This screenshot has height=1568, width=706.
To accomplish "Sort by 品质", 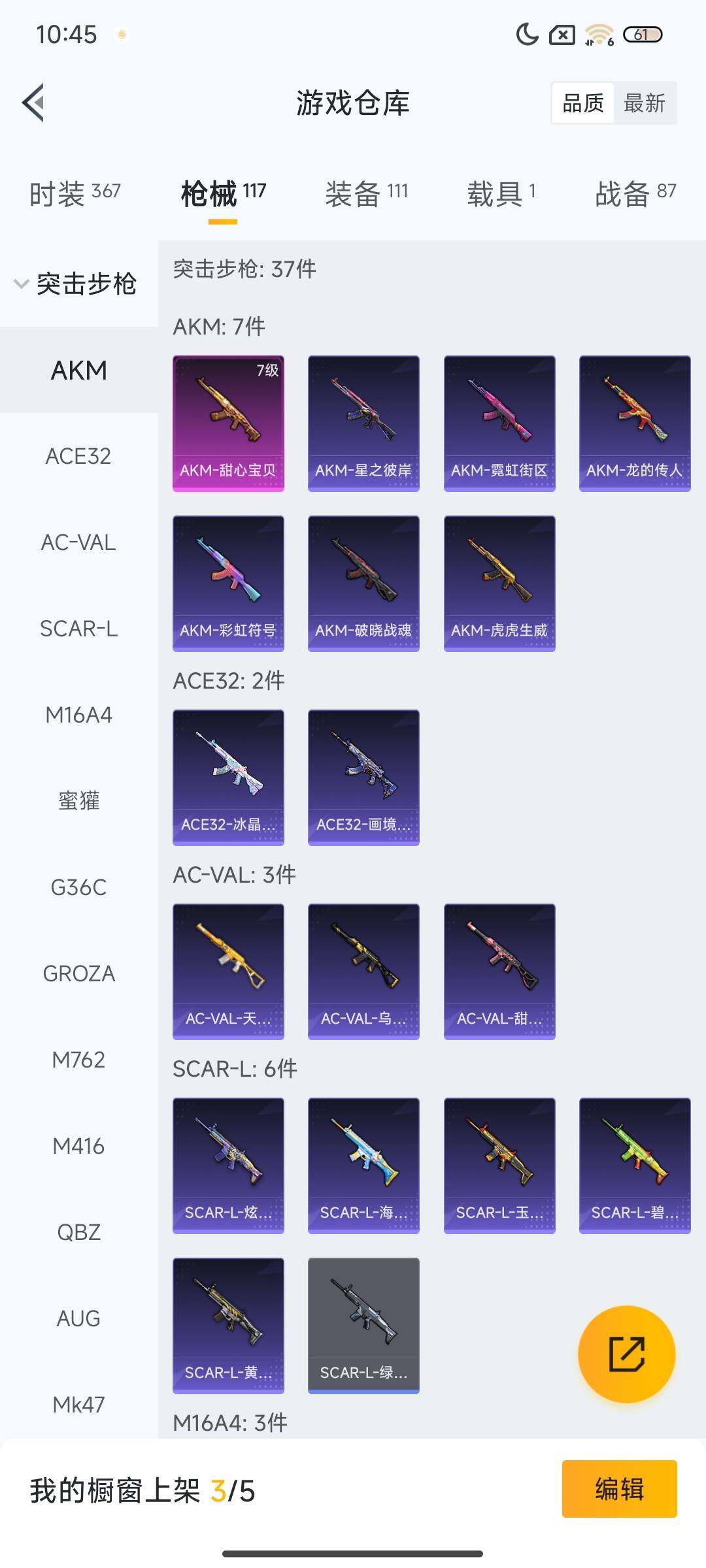I will 583,103.
